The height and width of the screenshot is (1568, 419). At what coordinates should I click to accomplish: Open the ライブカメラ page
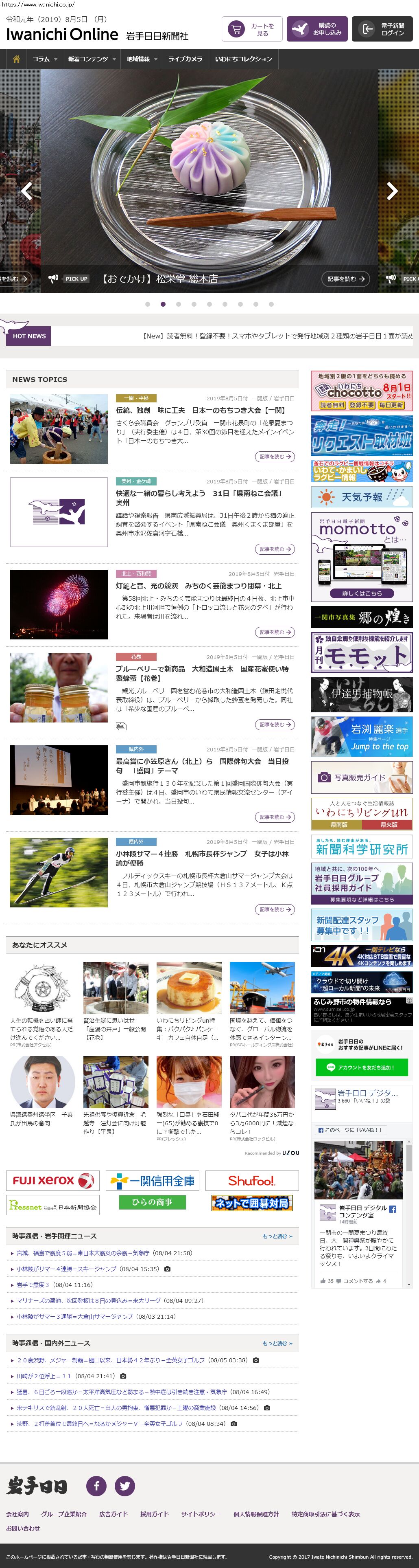click(185, 59)
